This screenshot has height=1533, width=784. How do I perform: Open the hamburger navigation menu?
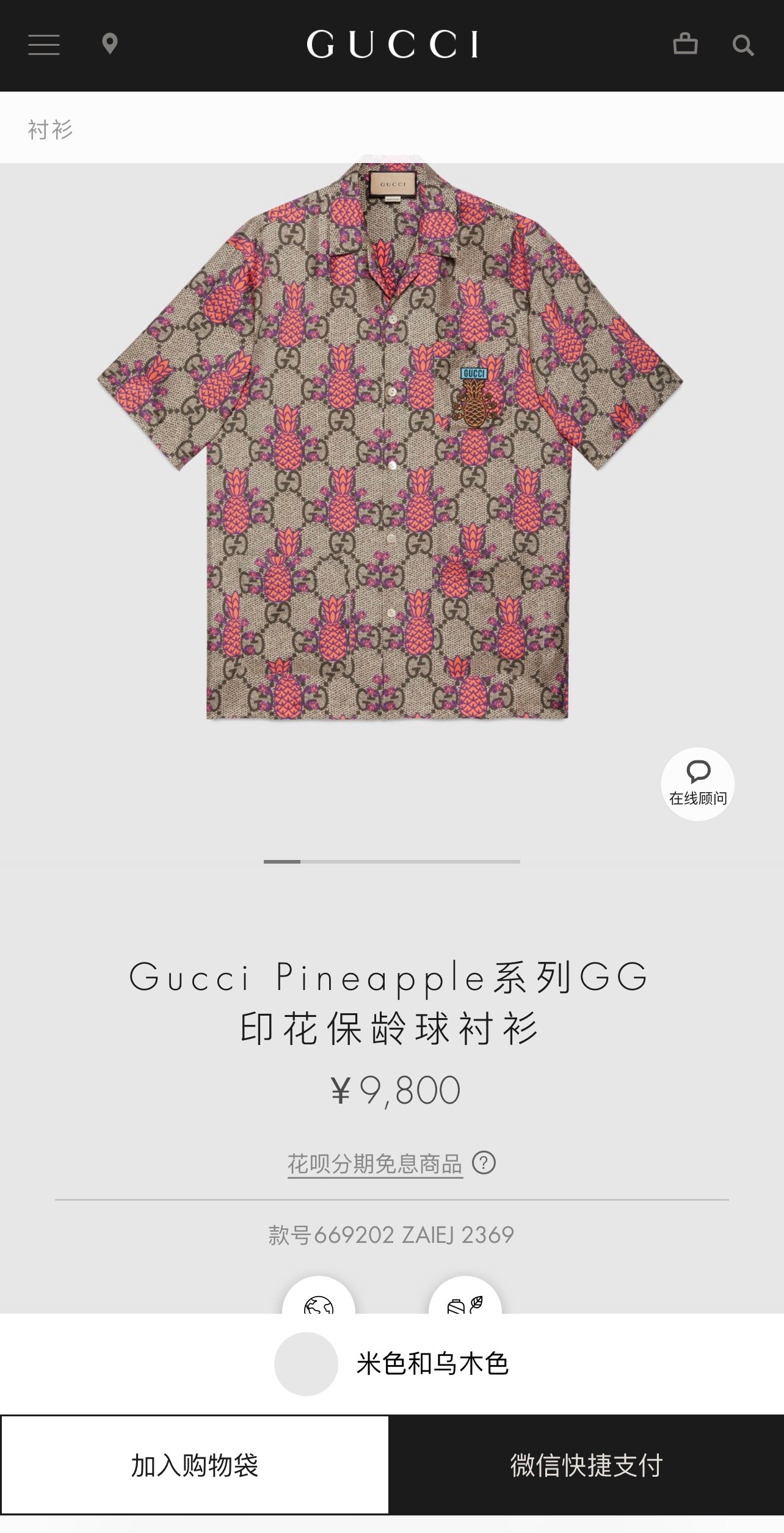[44, 45]
